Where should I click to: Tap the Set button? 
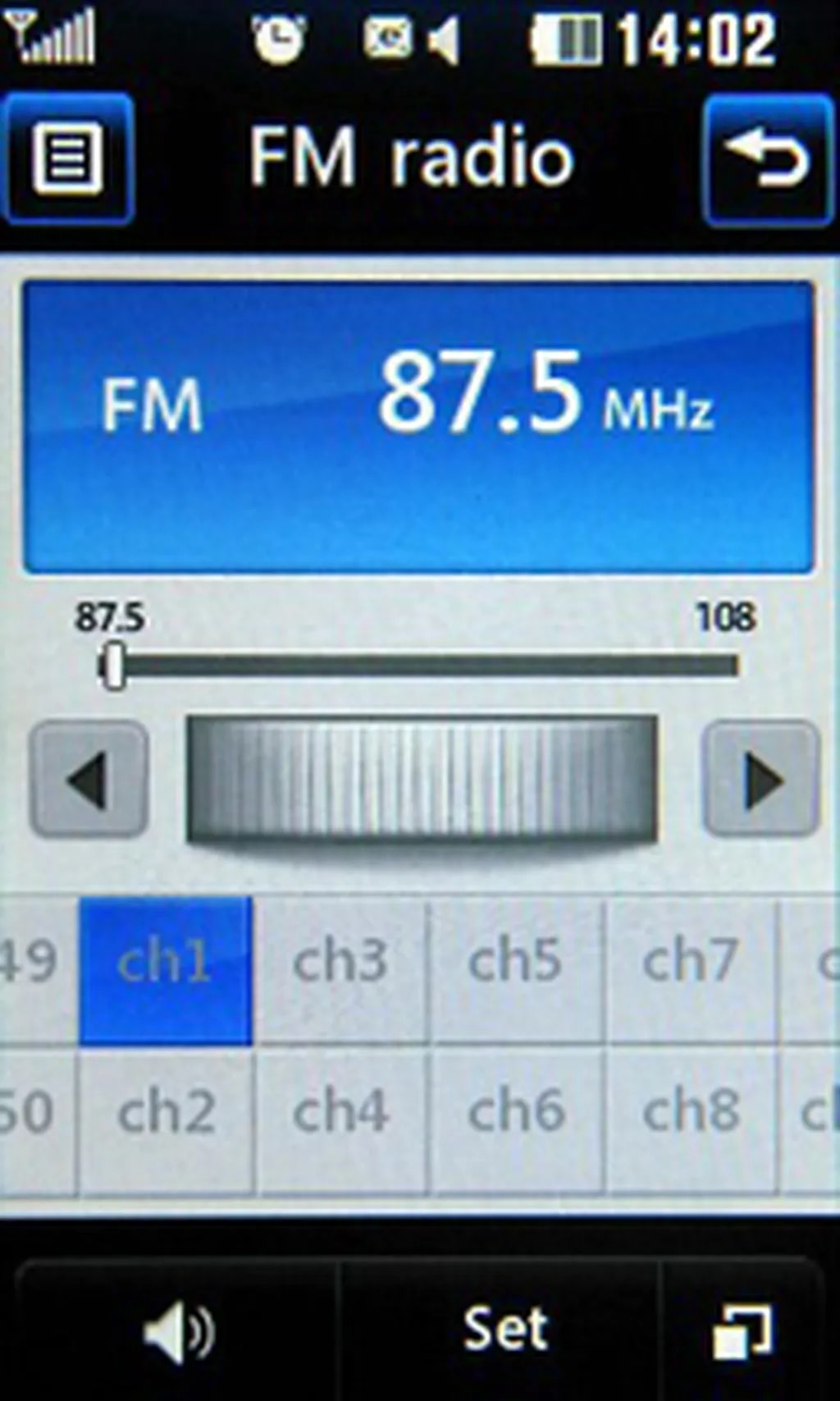point(504,1330)
